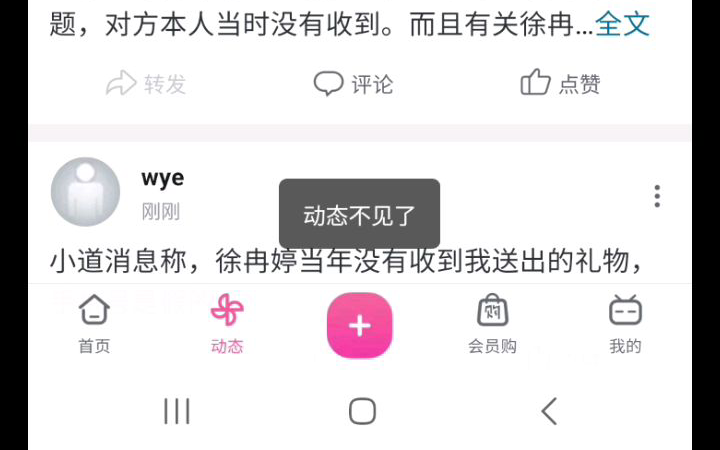720x450 pixels.
Task: Tap 转发 to repost the post
Action: (147, 84)
